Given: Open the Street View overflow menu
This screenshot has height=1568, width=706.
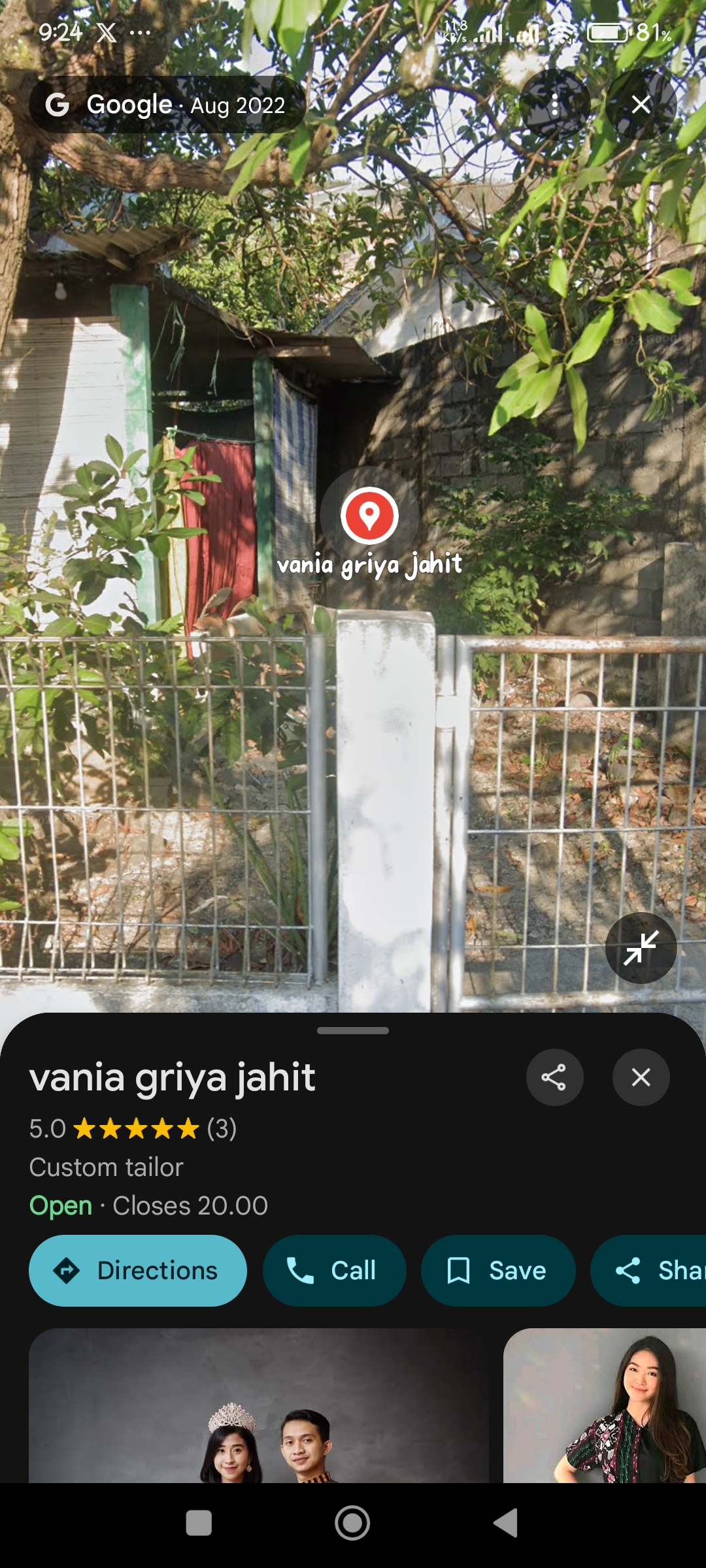Looking at the screenshot, I should pyautogui.click(x=554, y=105).
